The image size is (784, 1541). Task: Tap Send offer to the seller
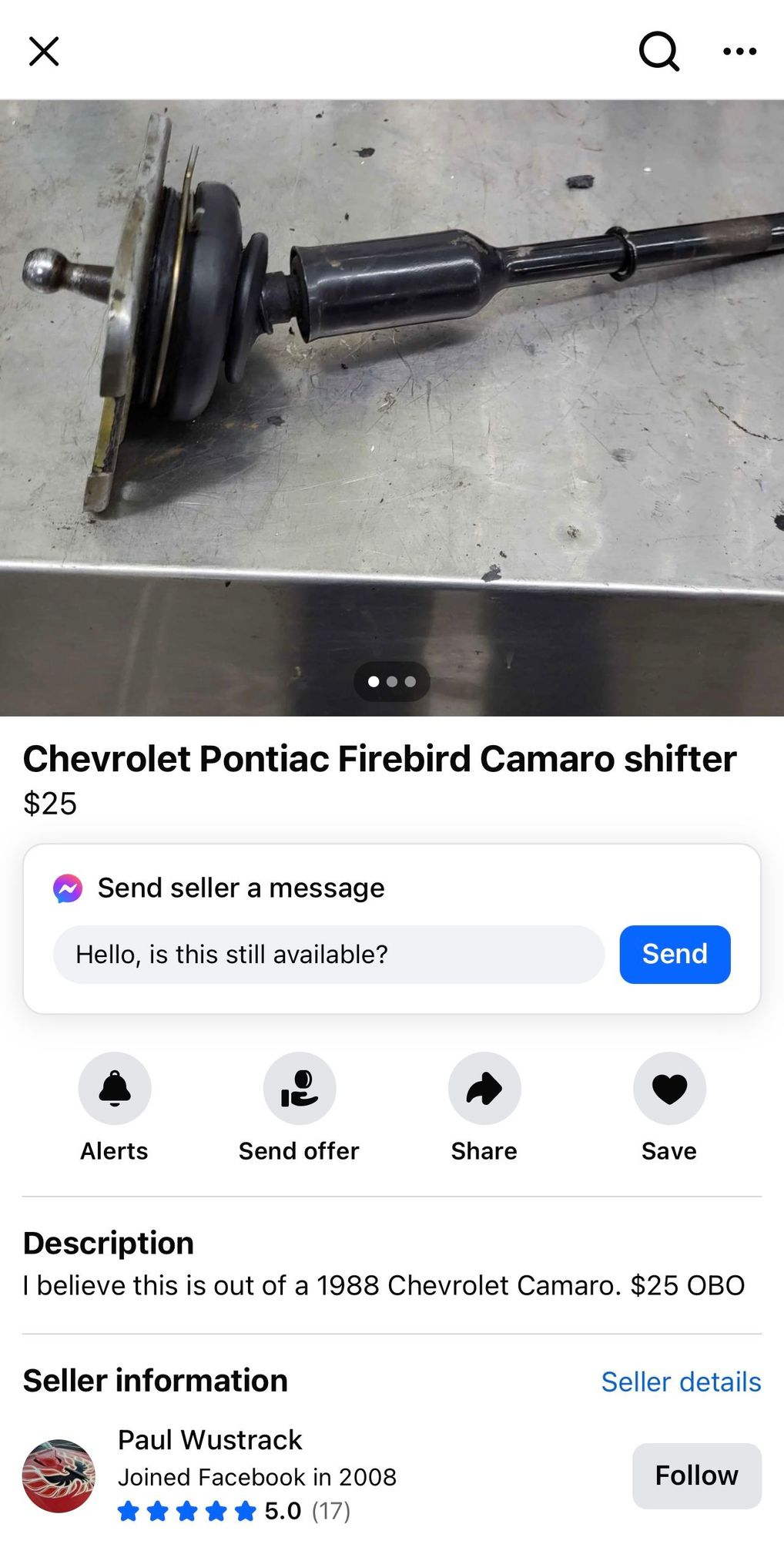click(300, 1089)
